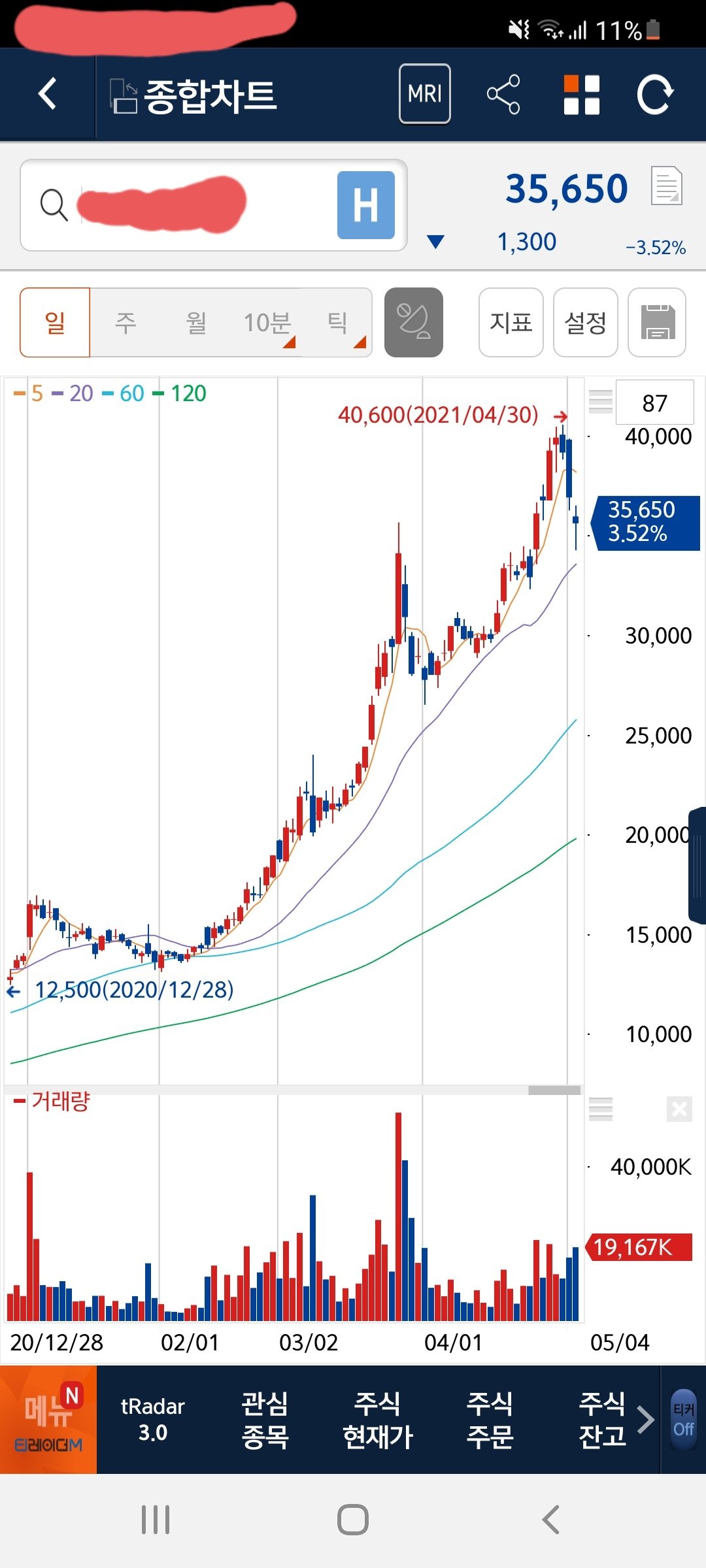Tap the blue H button

tap(366, 205)
